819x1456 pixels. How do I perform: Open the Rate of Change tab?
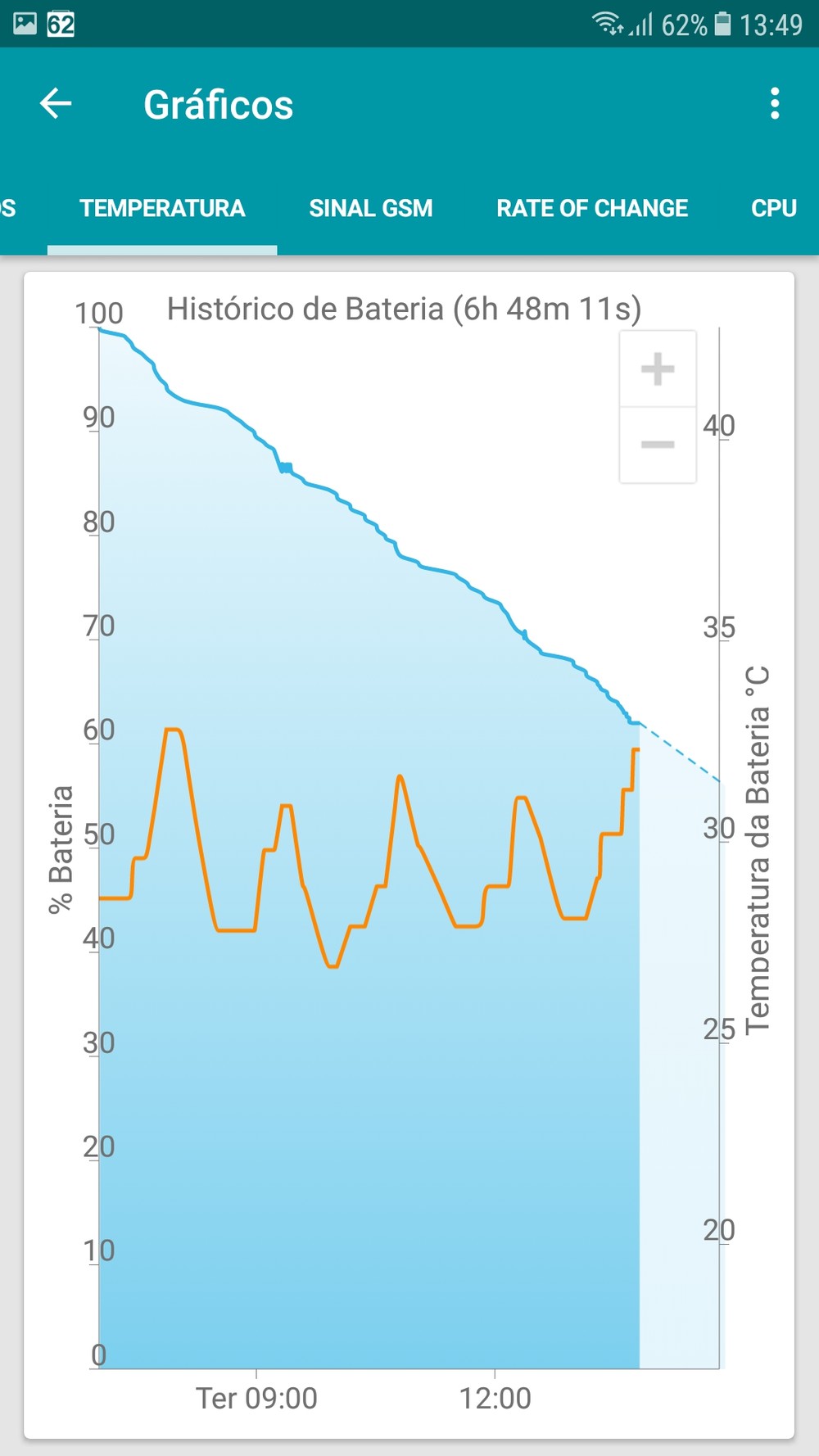pos(591,209)
